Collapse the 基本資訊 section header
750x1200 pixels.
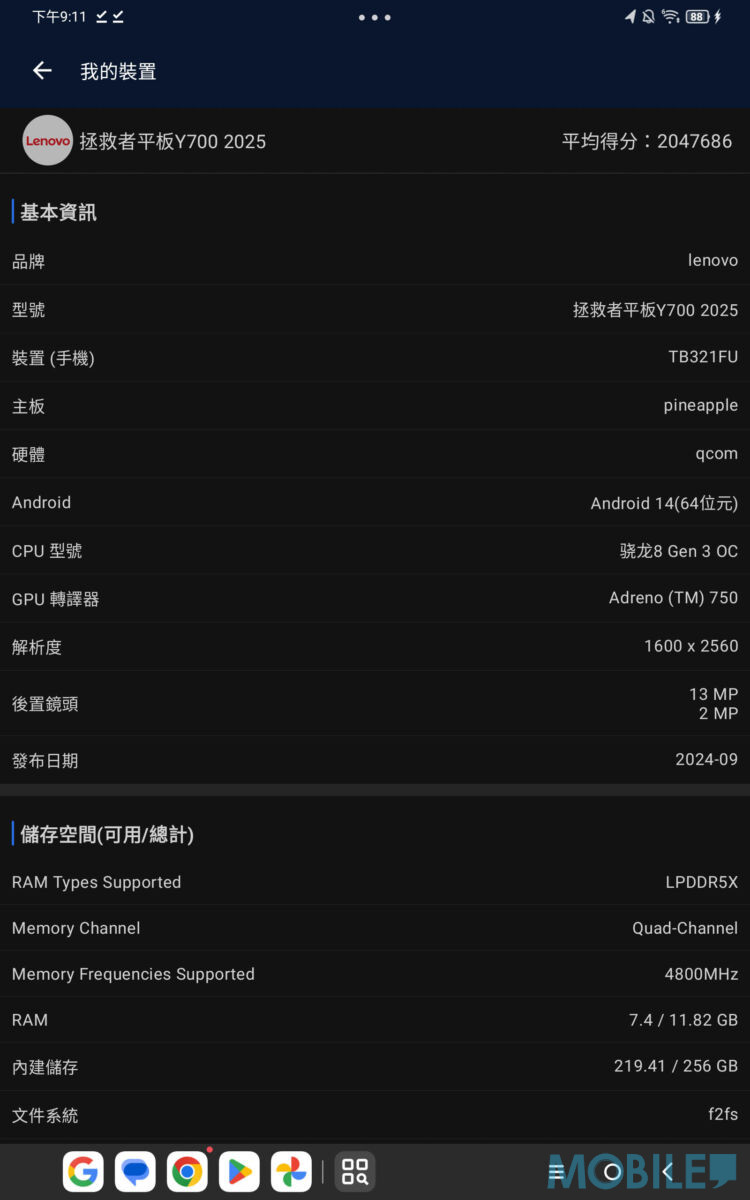(55, 212)
